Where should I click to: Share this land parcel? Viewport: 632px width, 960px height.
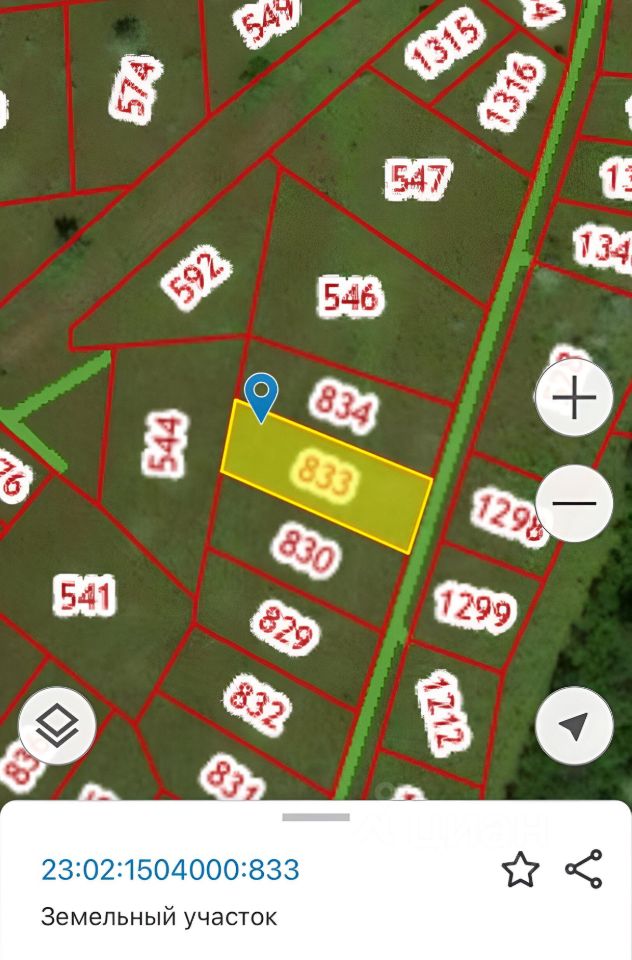(584, 869)
